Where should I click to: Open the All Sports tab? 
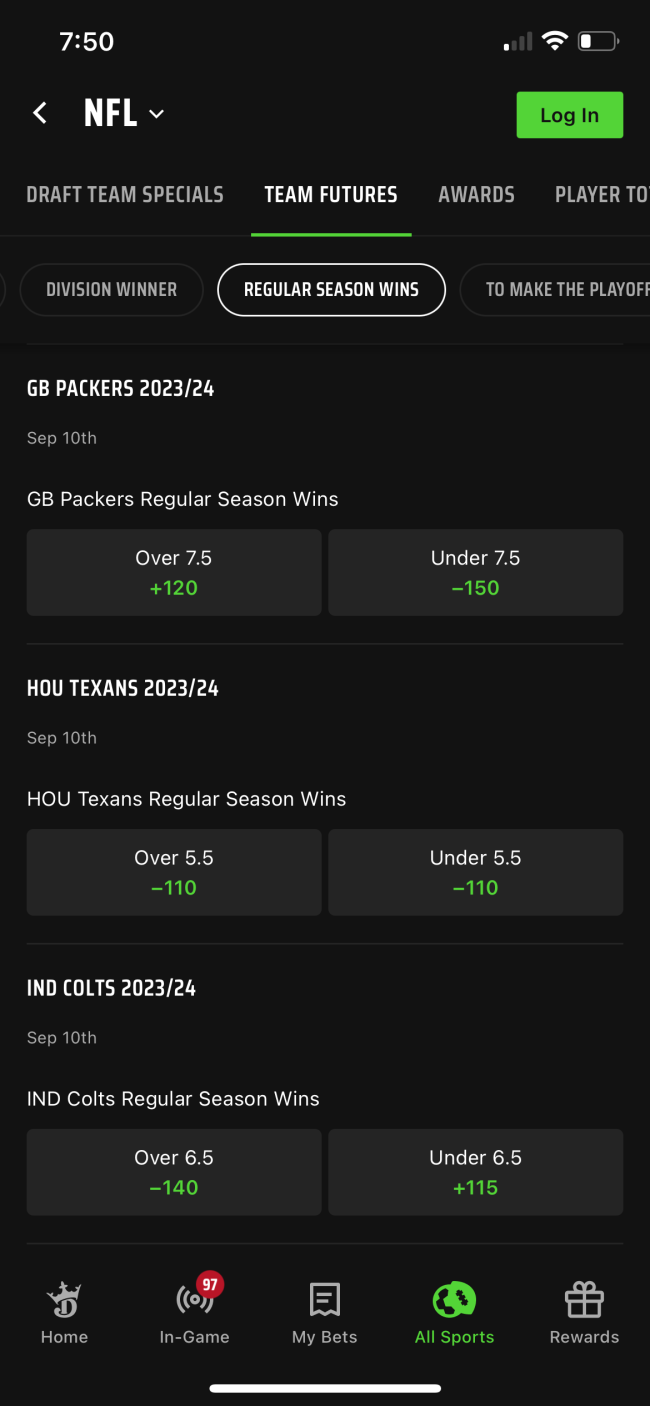454,1314
